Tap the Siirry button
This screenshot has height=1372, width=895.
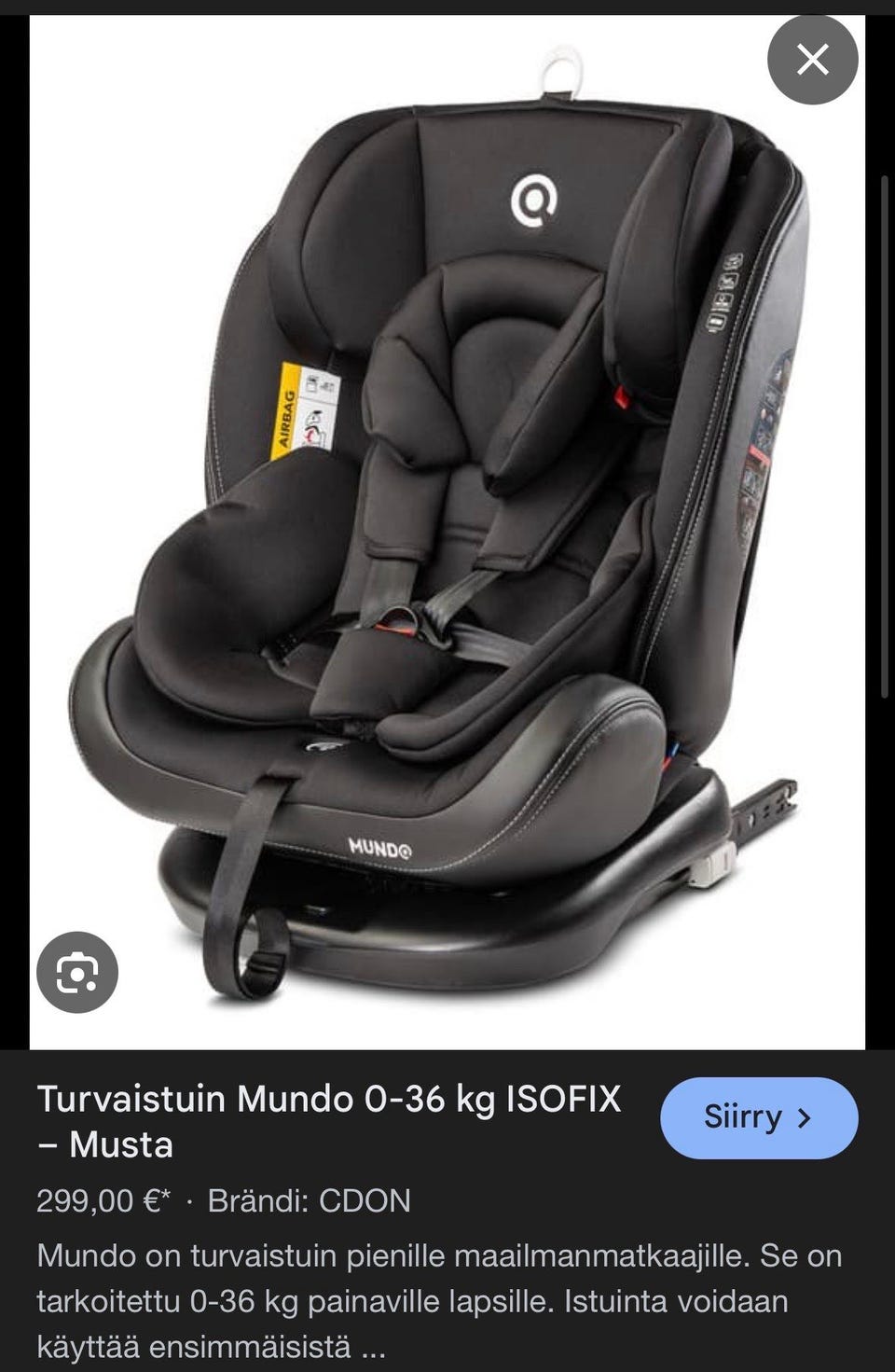click(759, 1117)
